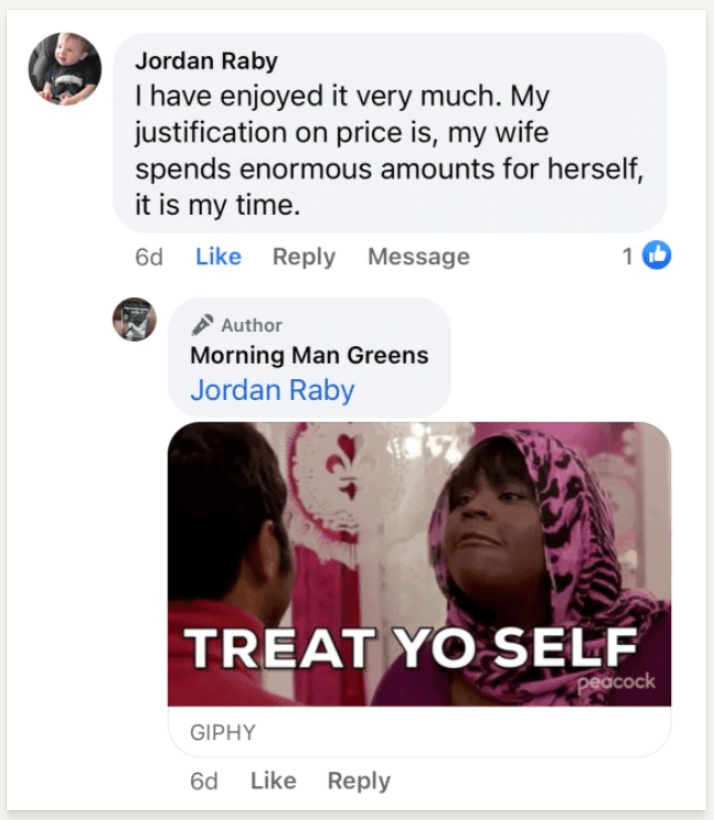View reactions on Jordan Raby's comment
714x820 pixels.
pyautogui.click(x=647, y=256)
